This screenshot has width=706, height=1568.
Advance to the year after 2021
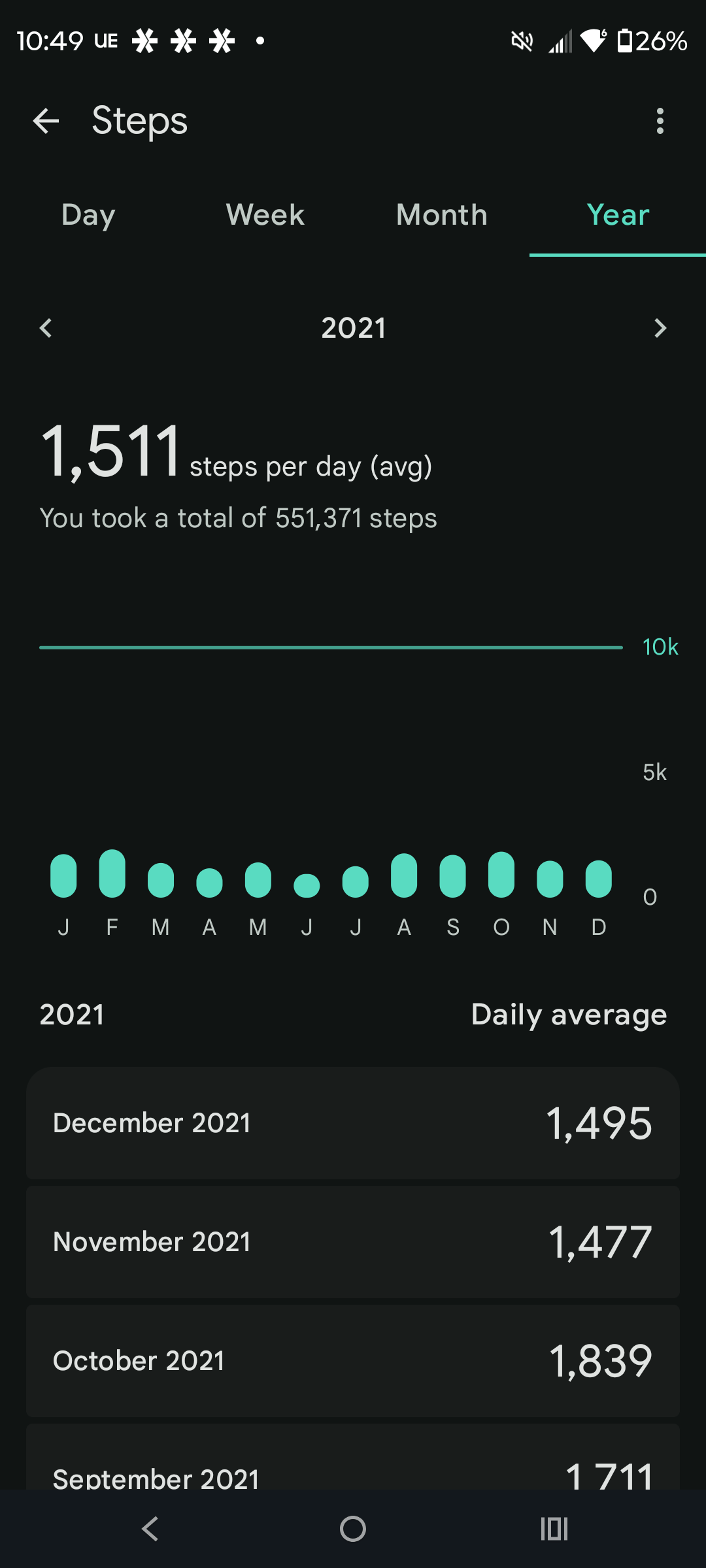660,328
